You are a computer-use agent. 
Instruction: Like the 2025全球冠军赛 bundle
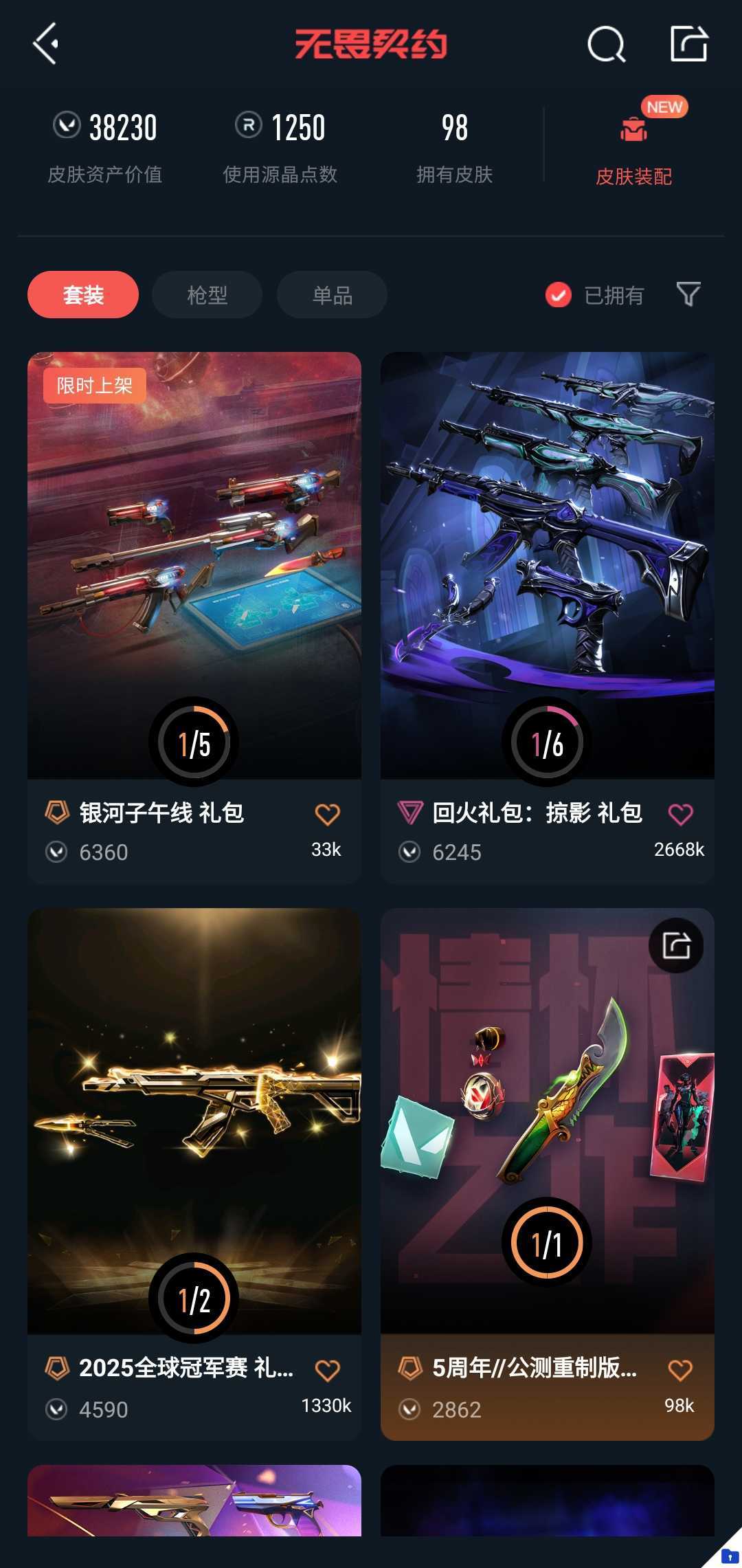[x=327, y=1370]
